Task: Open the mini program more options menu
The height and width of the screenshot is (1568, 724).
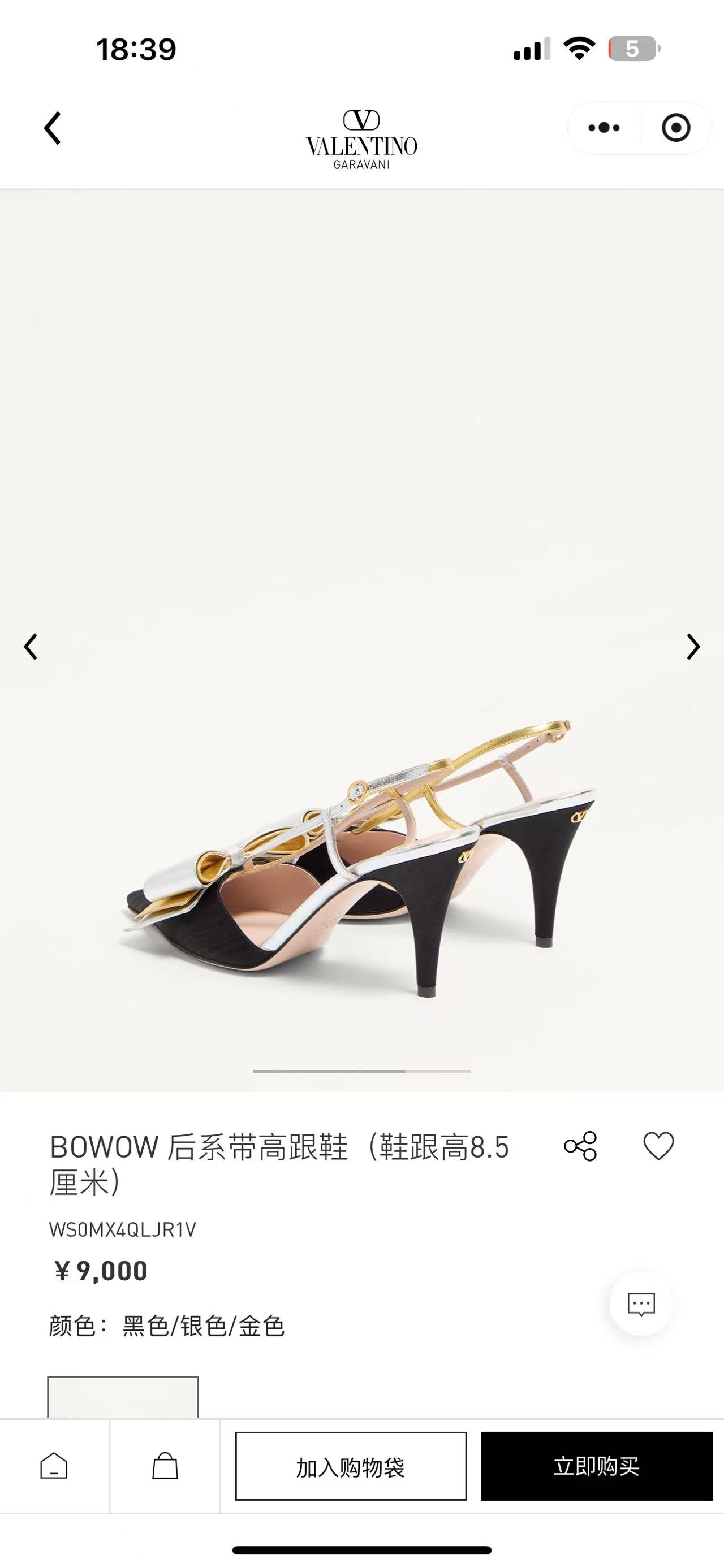Action: [x=604, y=128]
